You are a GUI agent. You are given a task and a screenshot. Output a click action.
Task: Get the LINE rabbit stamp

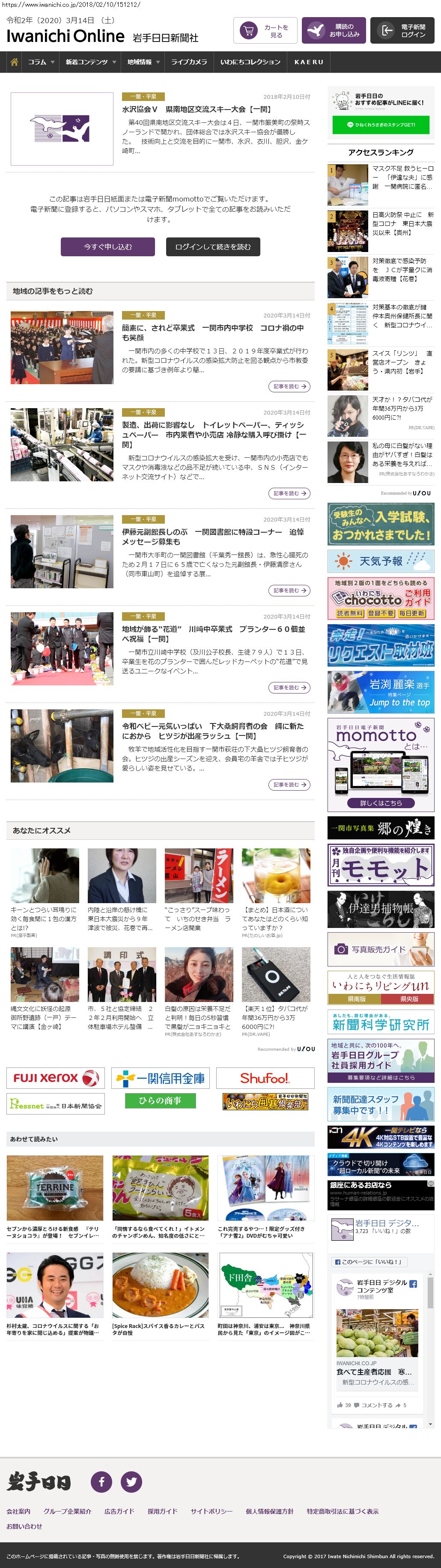[x=381, y=124]
